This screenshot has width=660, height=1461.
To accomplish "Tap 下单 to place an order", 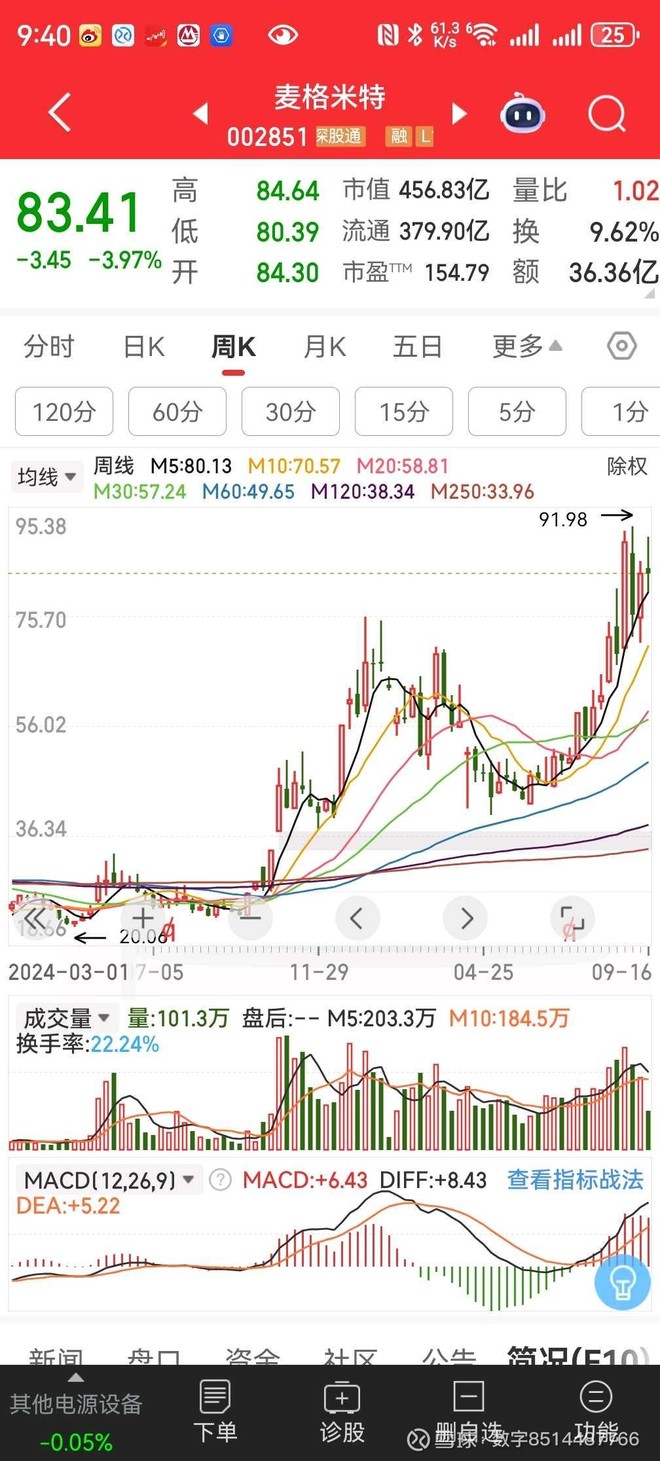I will (215, 1412).
